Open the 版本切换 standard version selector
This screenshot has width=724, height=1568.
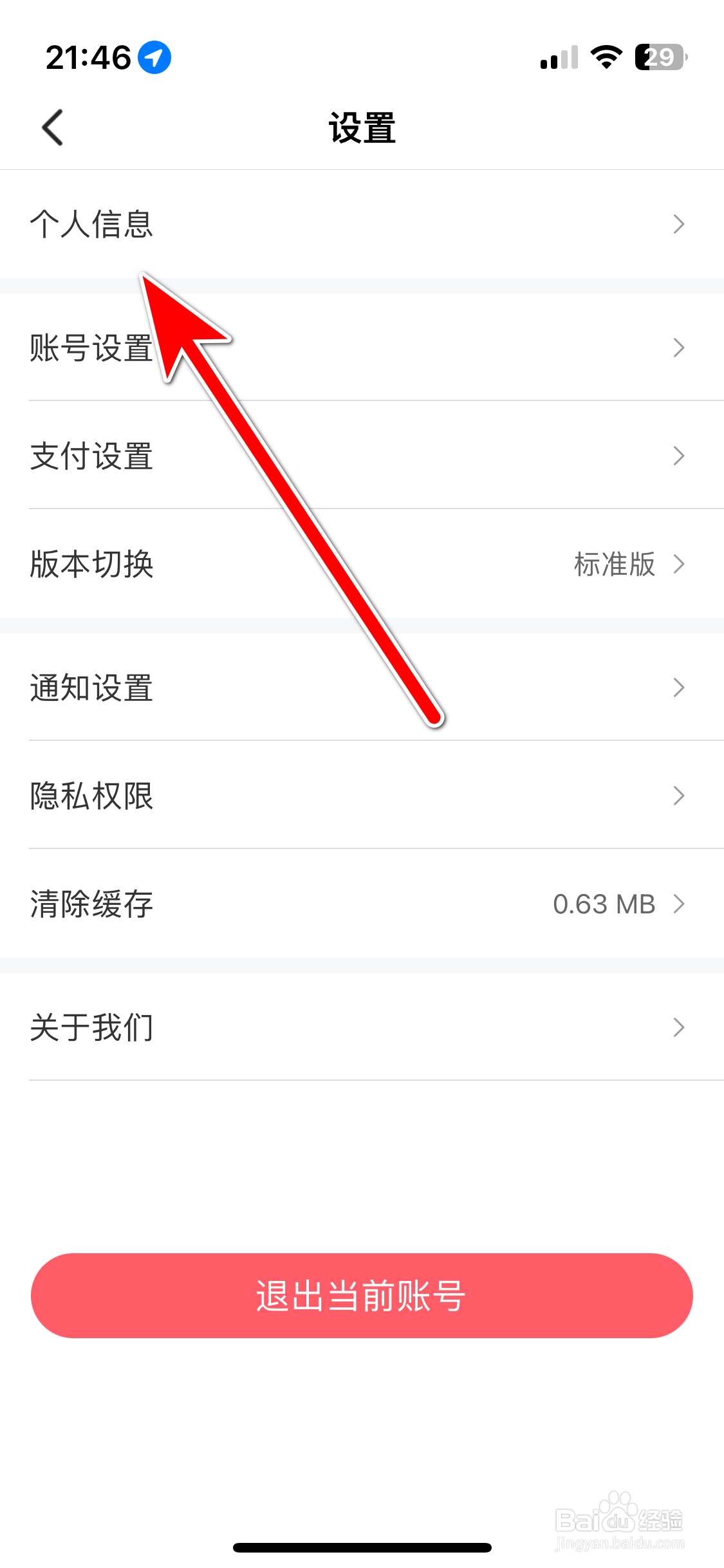click(362, 565)
